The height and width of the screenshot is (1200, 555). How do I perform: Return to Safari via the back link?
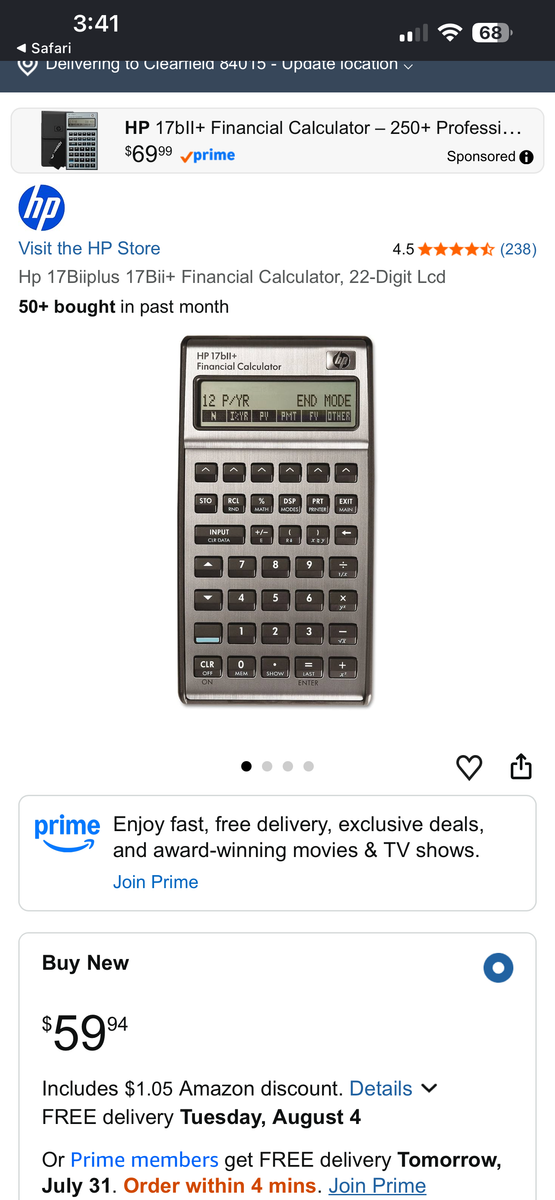pyautogui.click(x=44, y=47)
